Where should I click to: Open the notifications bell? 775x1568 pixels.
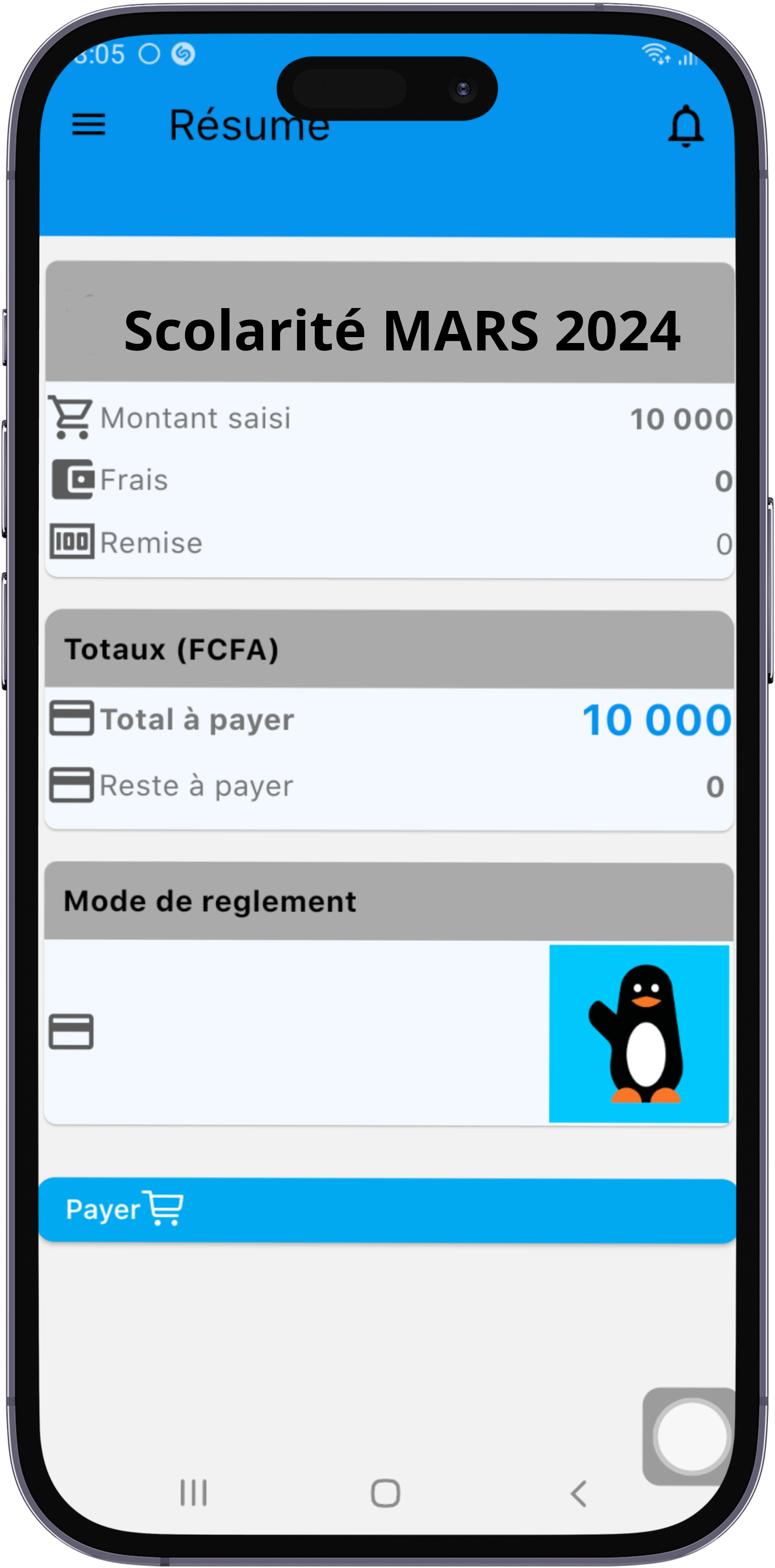coord(686,126)
